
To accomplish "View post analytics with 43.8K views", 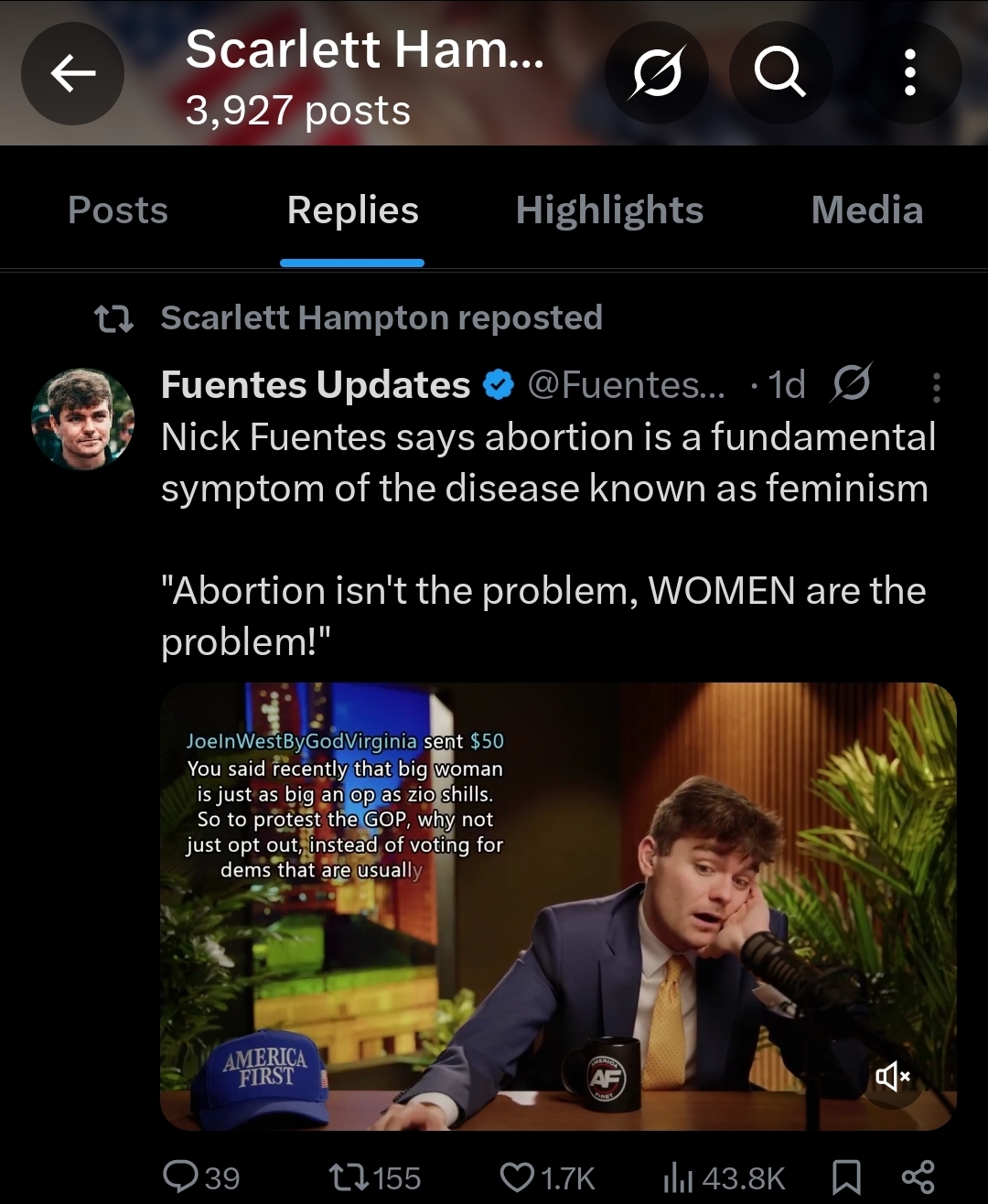I will [x=724, y=1177].
